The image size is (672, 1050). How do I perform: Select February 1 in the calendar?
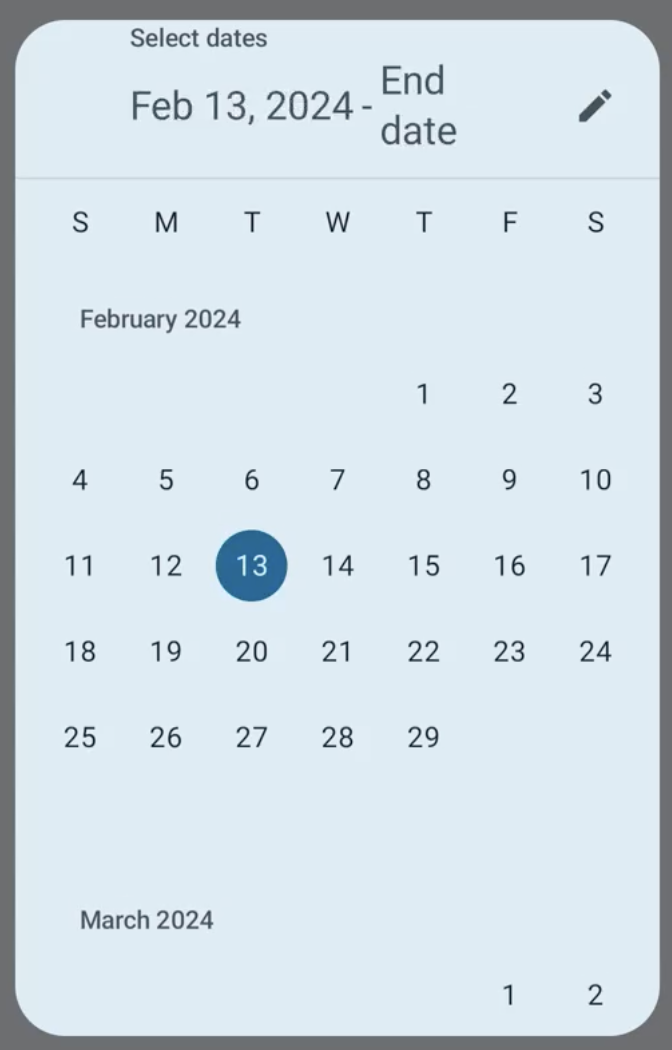click(x=423, y=394)
